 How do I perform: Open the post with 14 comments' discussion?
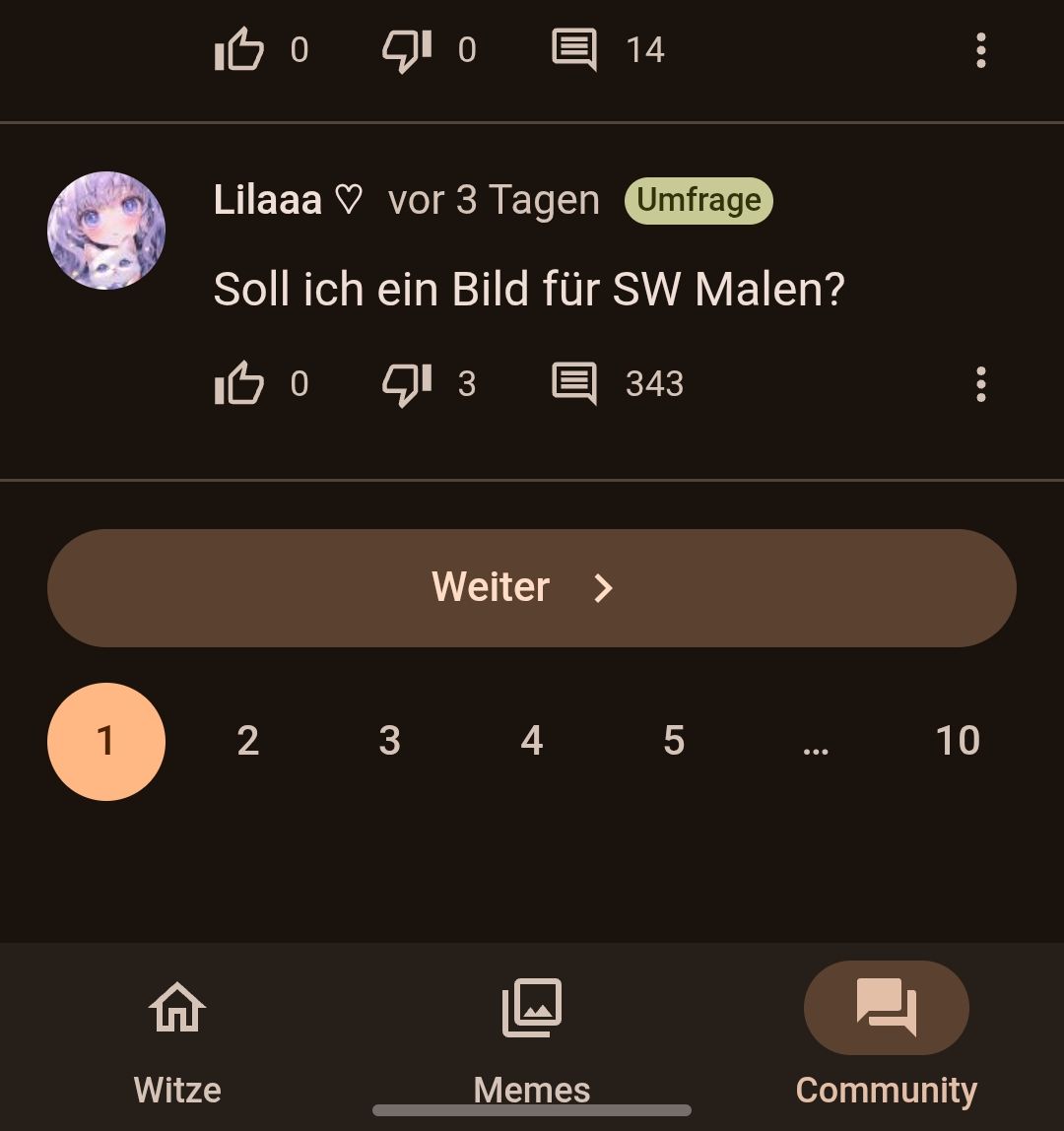[574, 49]
